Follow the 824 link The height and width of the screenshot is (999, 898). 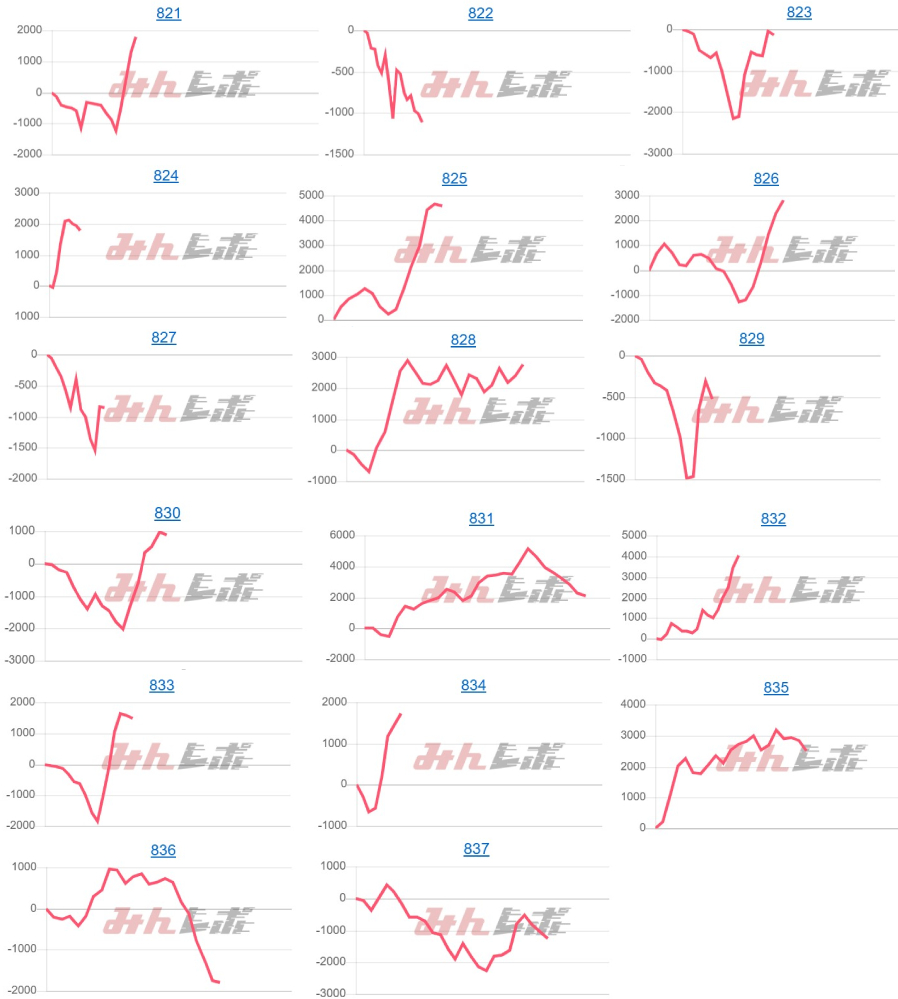(x=166, y=176)
